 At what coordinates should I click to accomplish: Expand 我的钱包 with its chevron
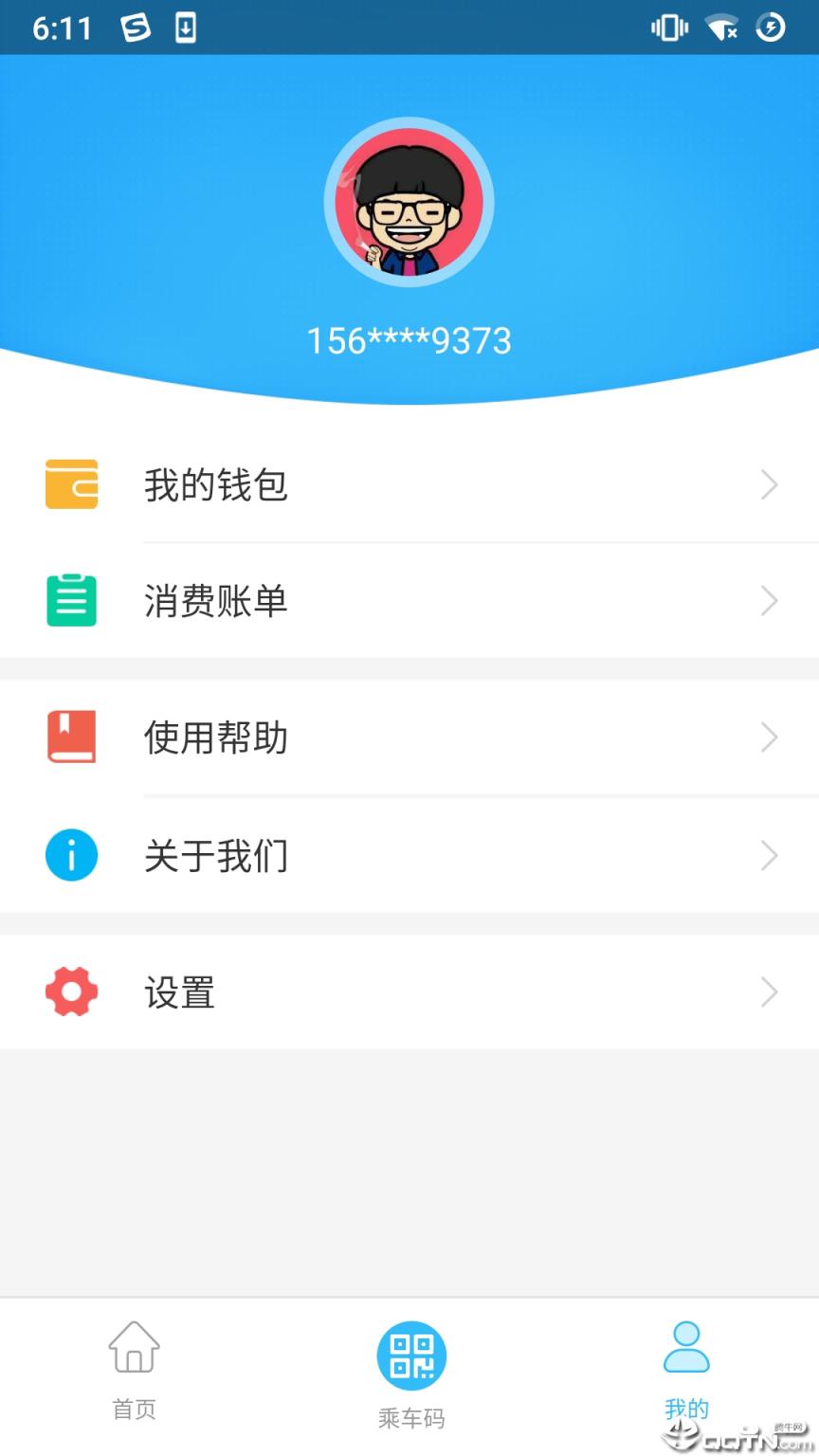click(770, 484)
